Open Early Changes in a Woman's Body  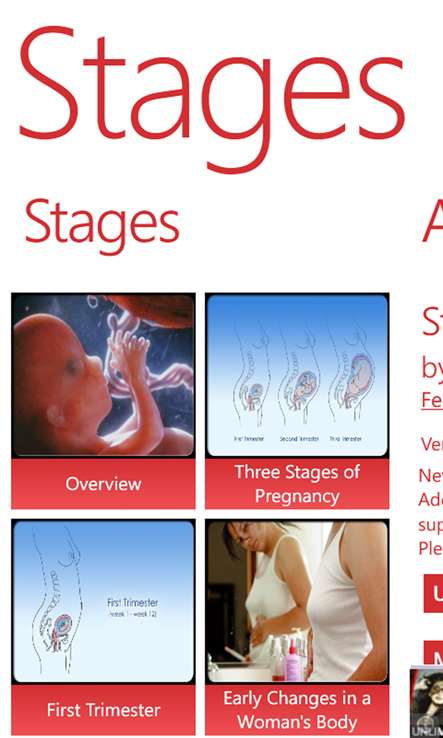297,627
